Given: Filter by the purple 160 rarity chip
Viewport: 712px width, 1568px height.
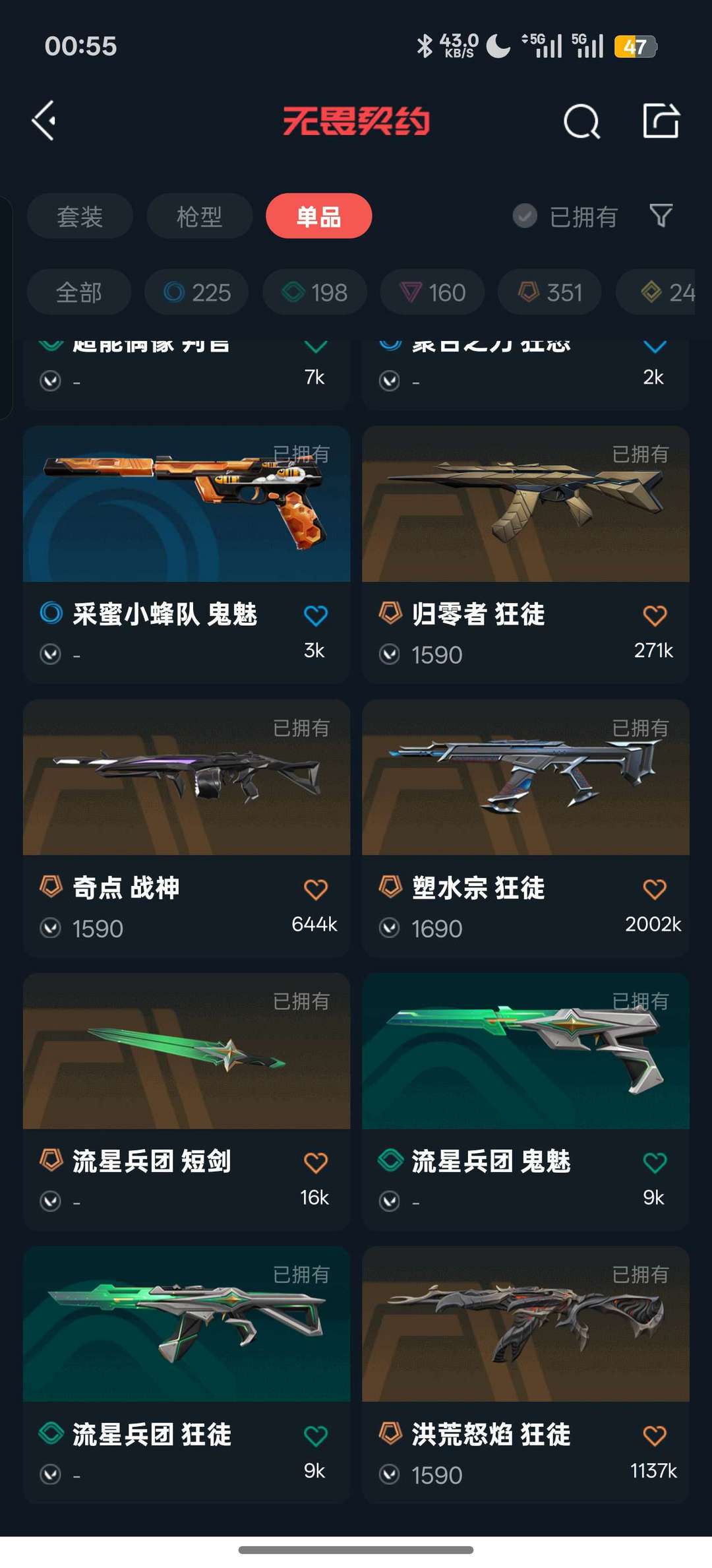Looking at the screenshot, I should tap(432, 292).
